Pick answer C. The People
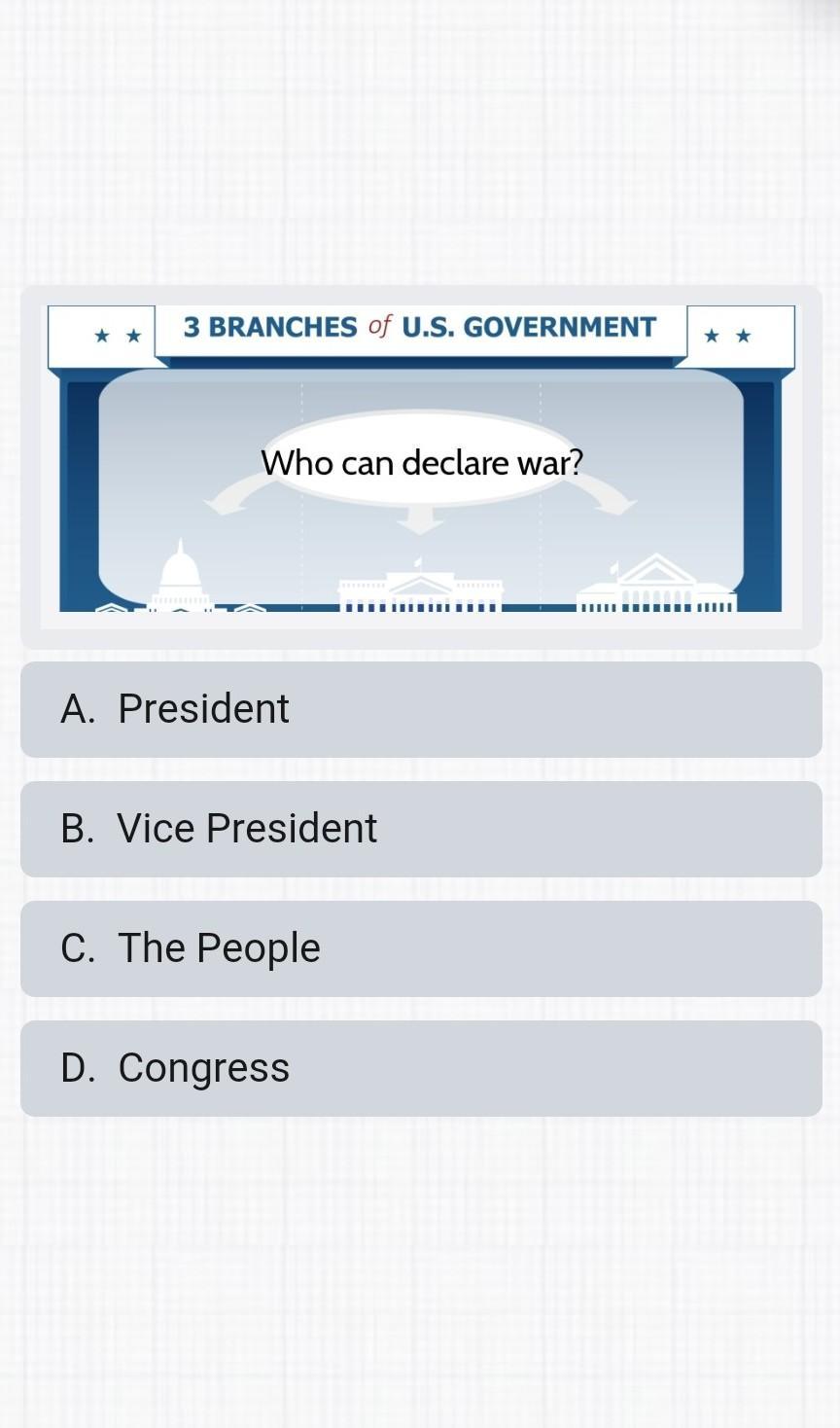The width and height of the screenshot is (840, 1428). click(421, 948)
